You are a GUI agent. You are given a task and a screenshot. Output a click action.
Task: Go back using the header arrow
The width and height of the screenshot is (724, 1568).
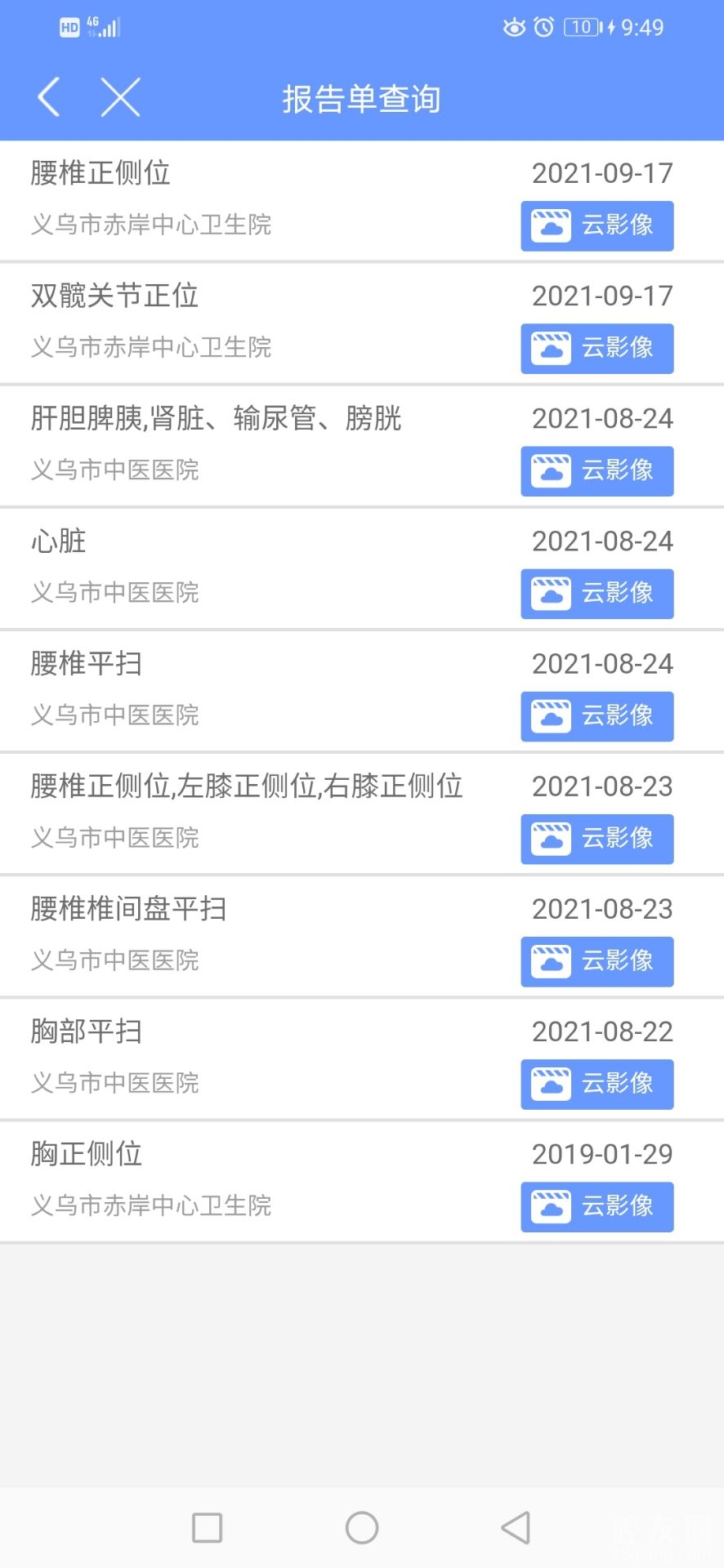coord(49,97)
